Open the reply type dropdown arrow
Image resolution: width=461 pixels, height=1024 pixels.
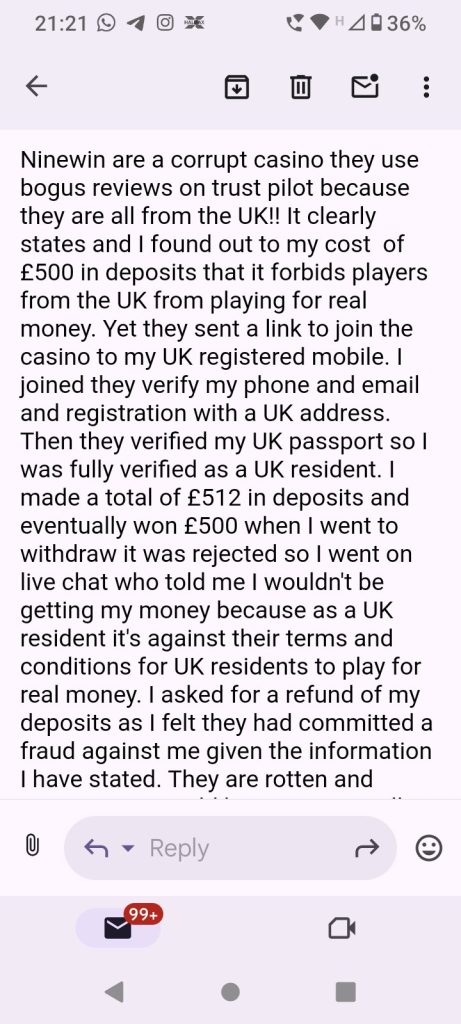128,848
